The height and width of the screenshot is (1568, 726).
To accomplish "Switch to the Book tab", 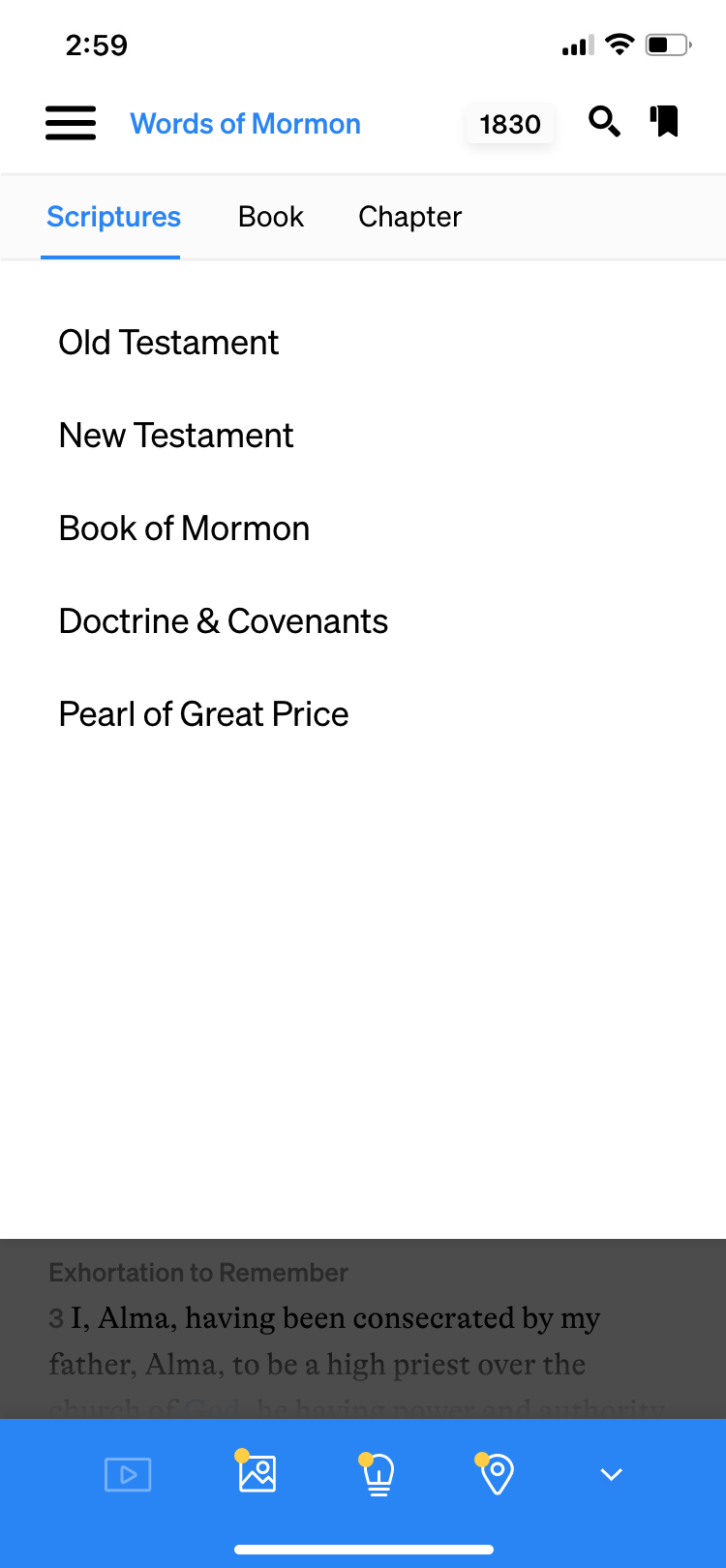I will pyautogui.click(x=271, y=217).
